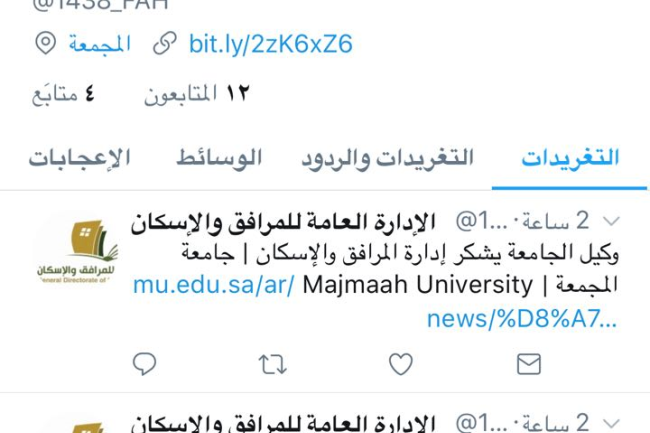View the ١٢ المتابعون followers list
This screenshot has width=650, height=433.
pos(196,94)
